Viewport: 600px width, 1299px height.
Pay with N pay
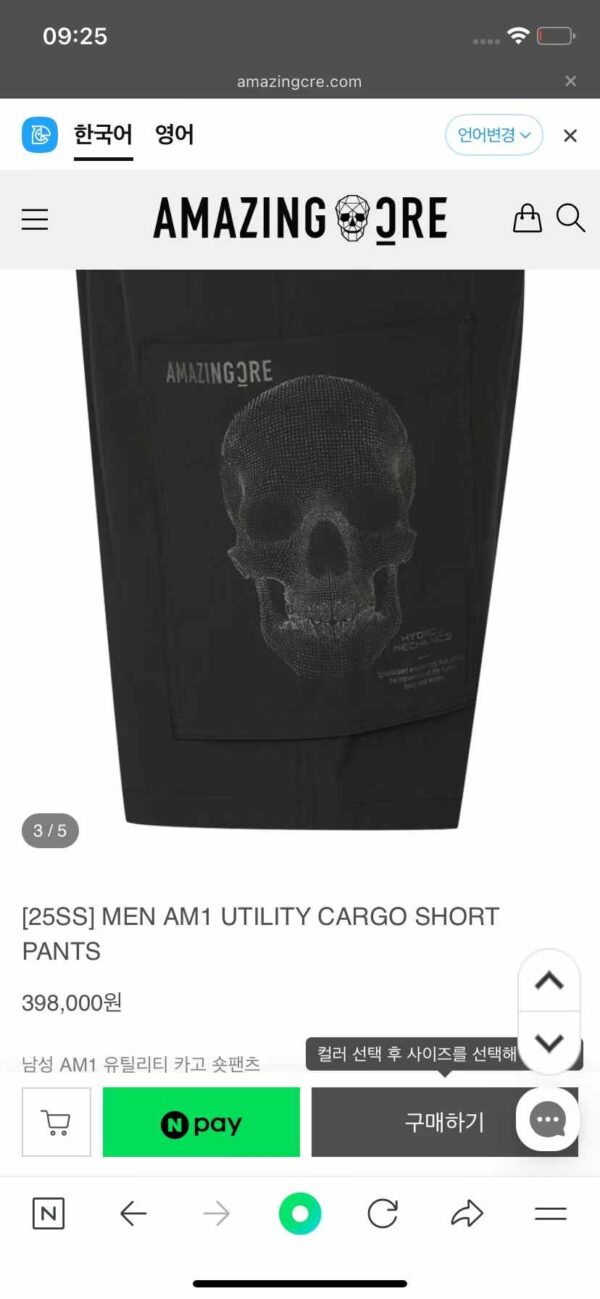201,1123
